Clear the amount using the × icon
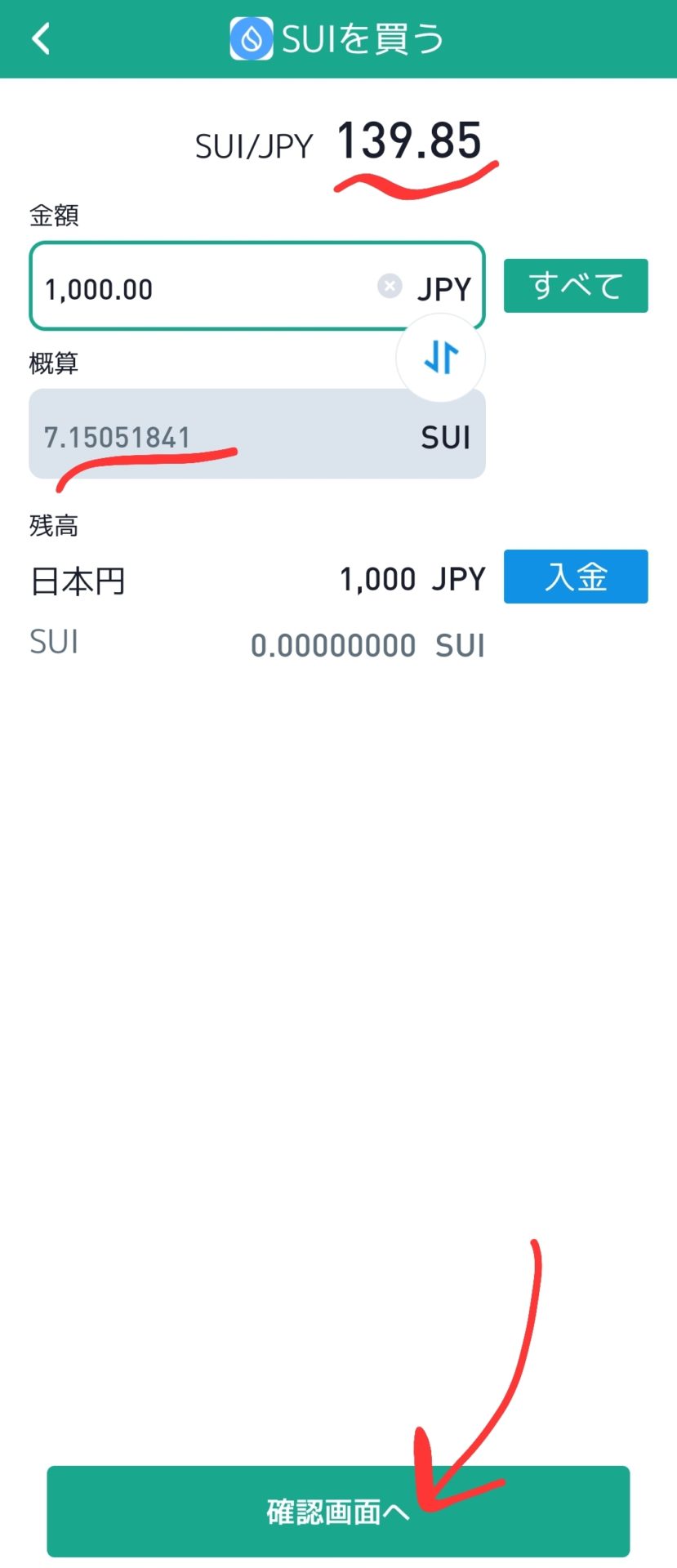The width and height of the screenshot is (677, 1568). coord(390,286)
